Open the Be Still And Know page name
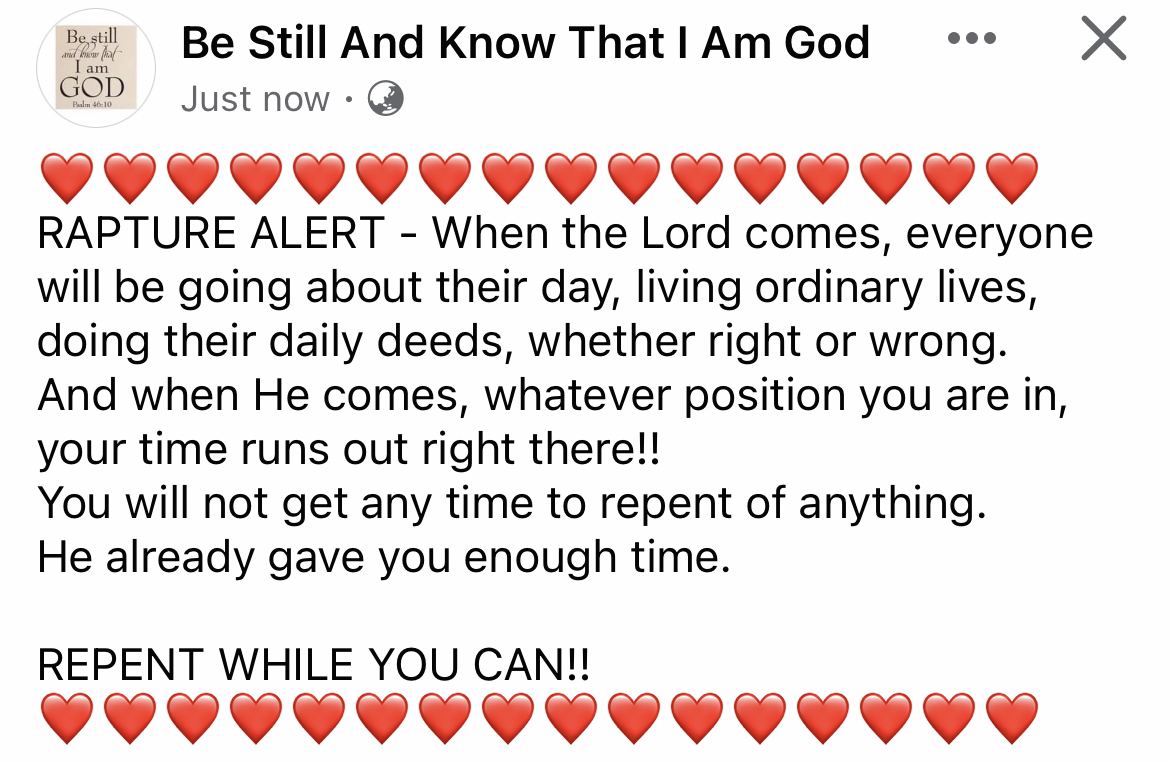 click(525, 43)
